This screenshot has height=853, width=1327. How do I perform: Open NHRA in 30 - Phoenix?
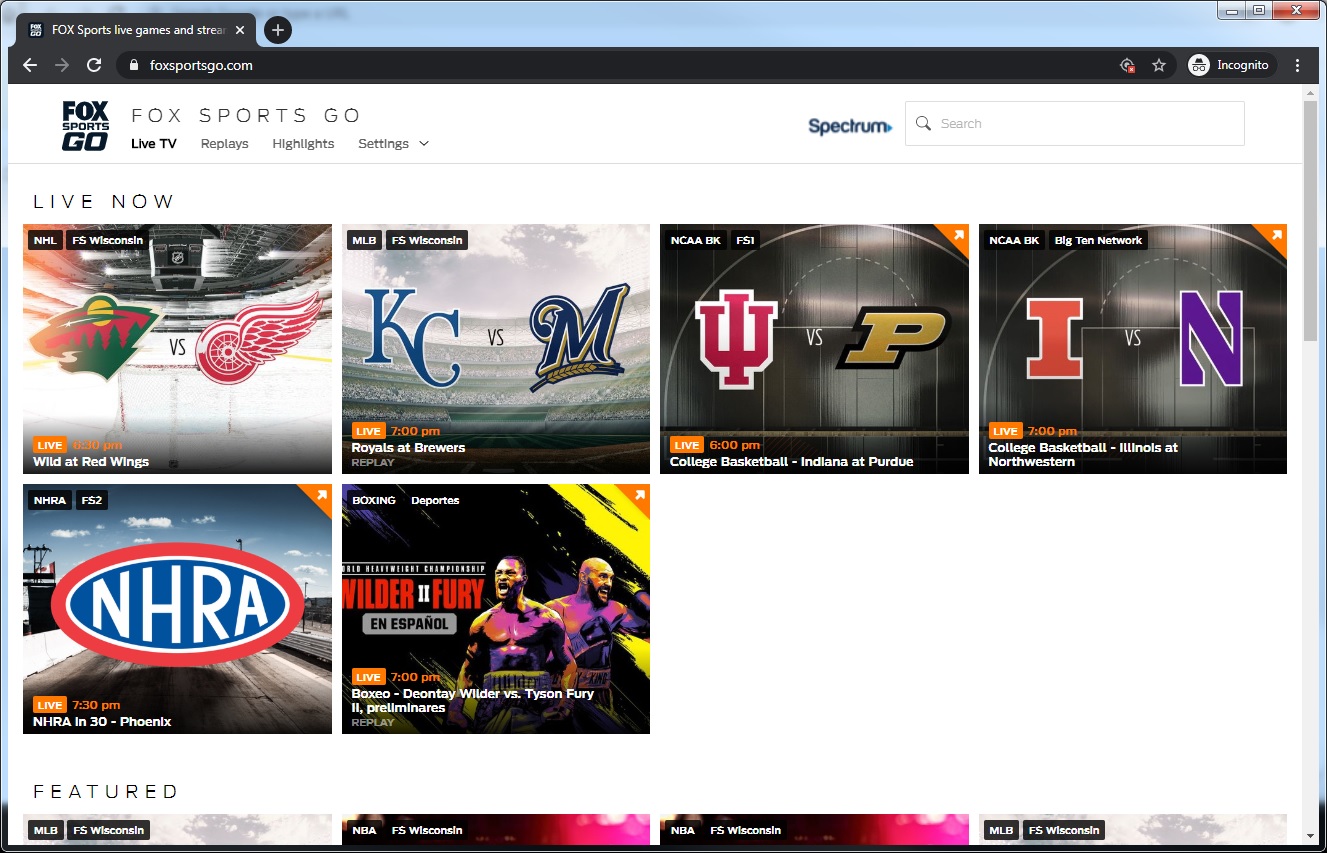coord(177,608)
